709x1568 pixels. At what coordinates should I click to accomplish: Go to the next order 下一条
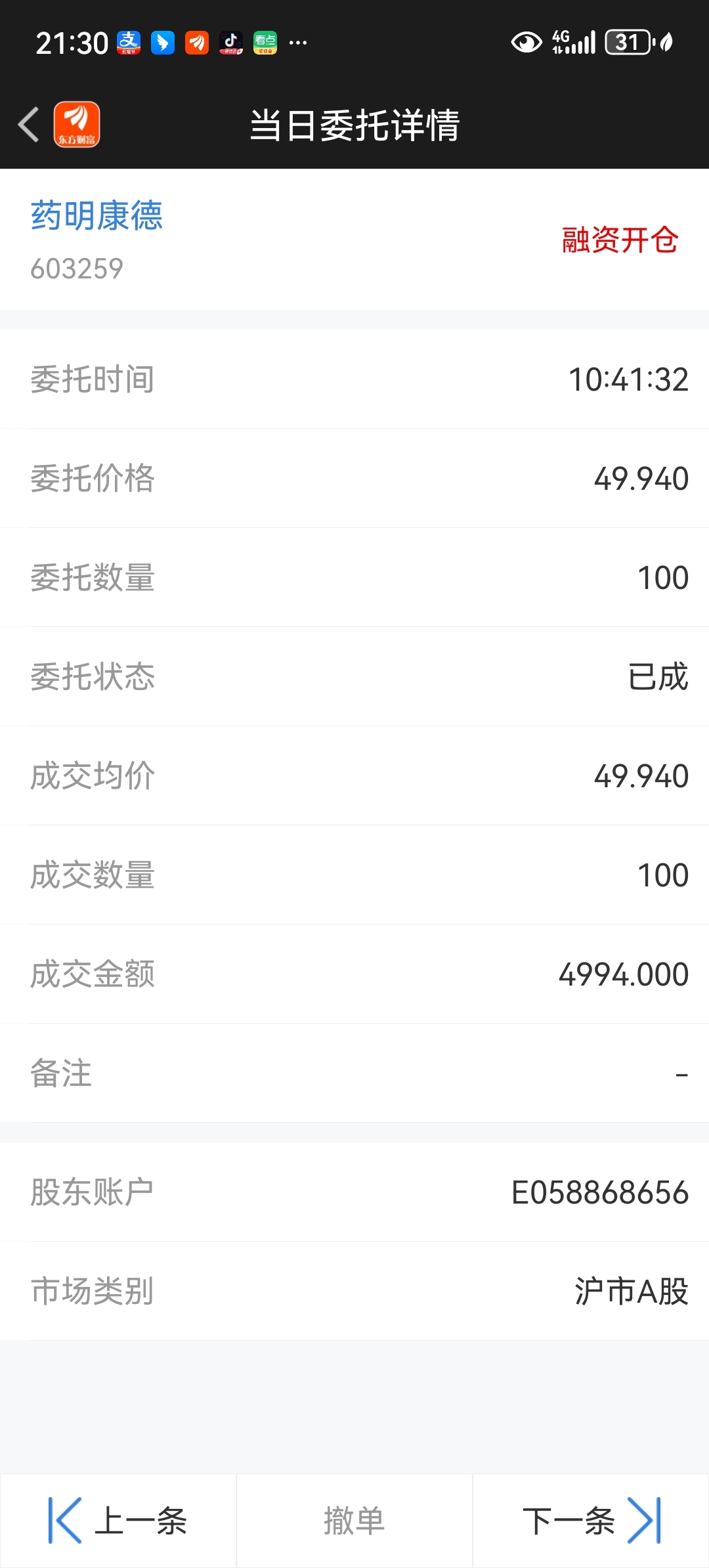click(x=591, y=1521)
